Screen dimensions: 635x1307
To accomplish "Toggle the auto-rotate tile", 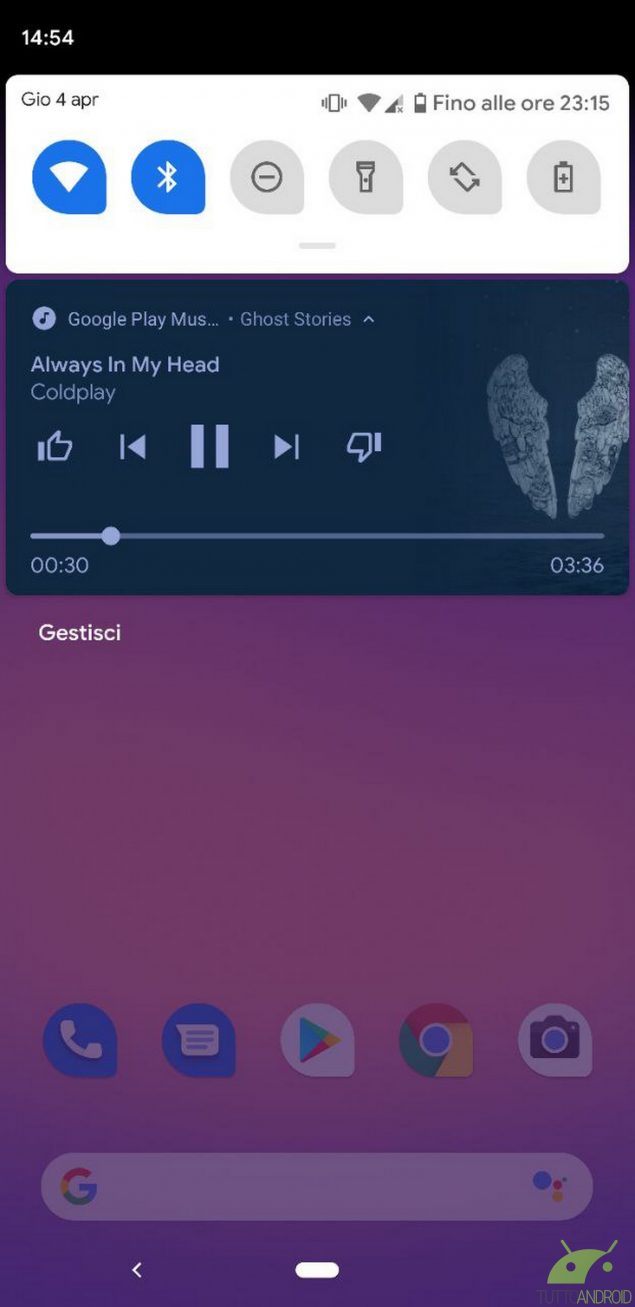I will click(465, 177).
